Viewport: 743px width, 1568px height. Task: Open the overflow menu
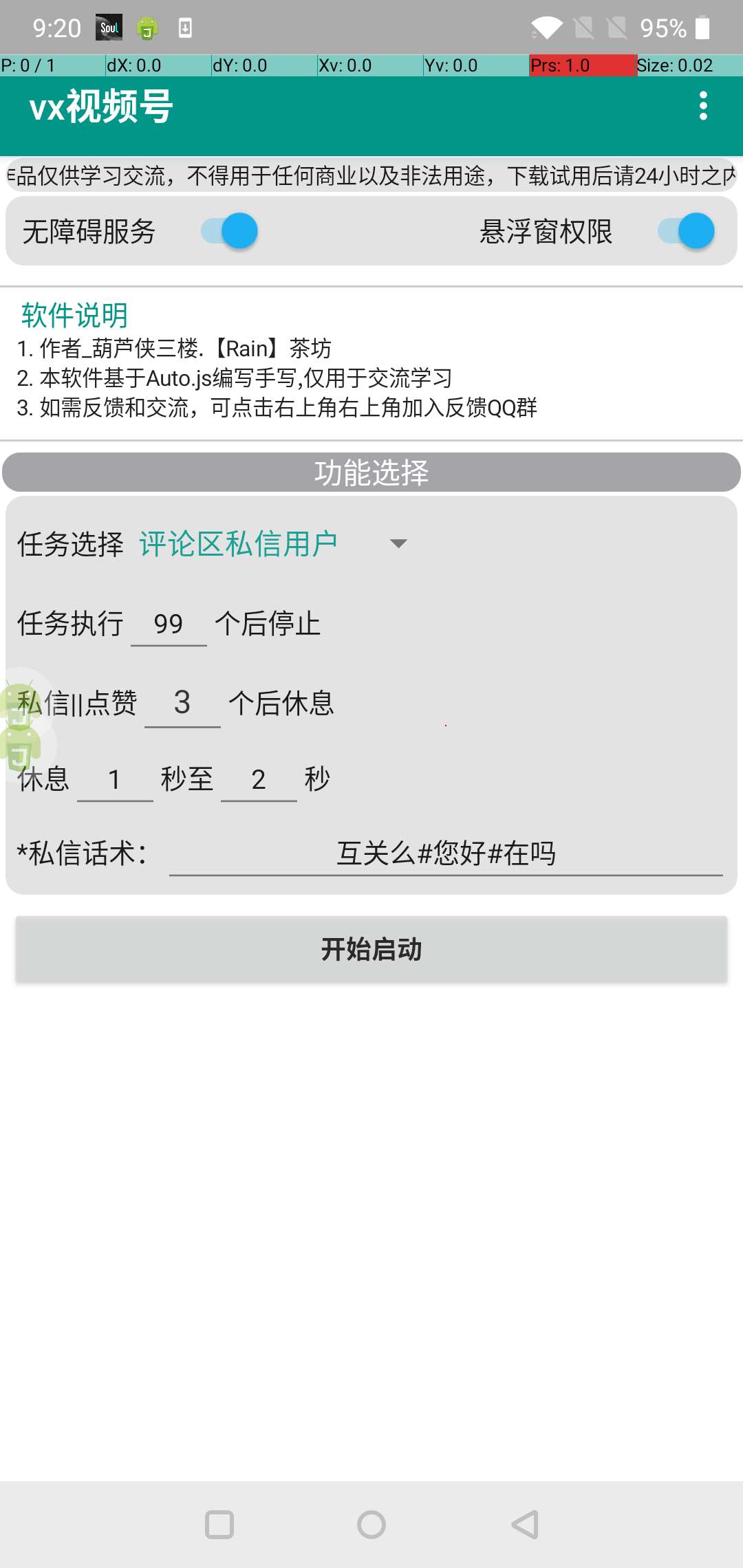pos(702,106)
